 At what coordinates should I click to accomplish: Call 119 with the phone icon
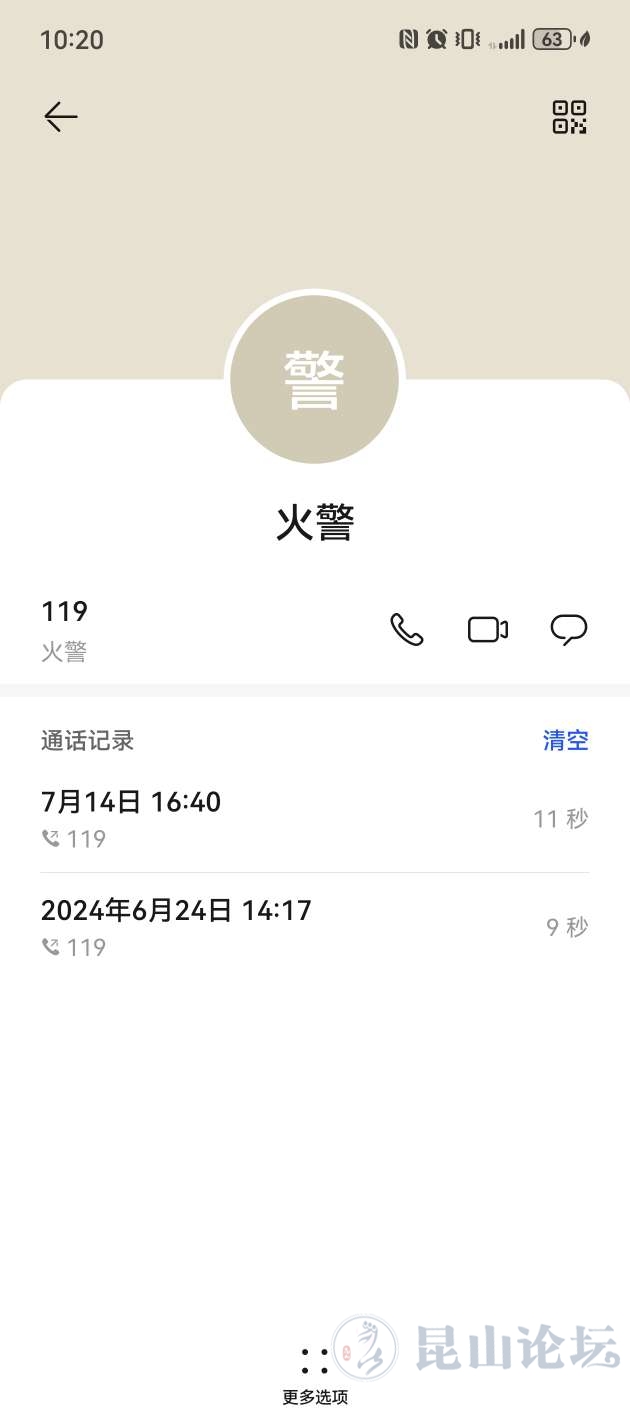407,630
